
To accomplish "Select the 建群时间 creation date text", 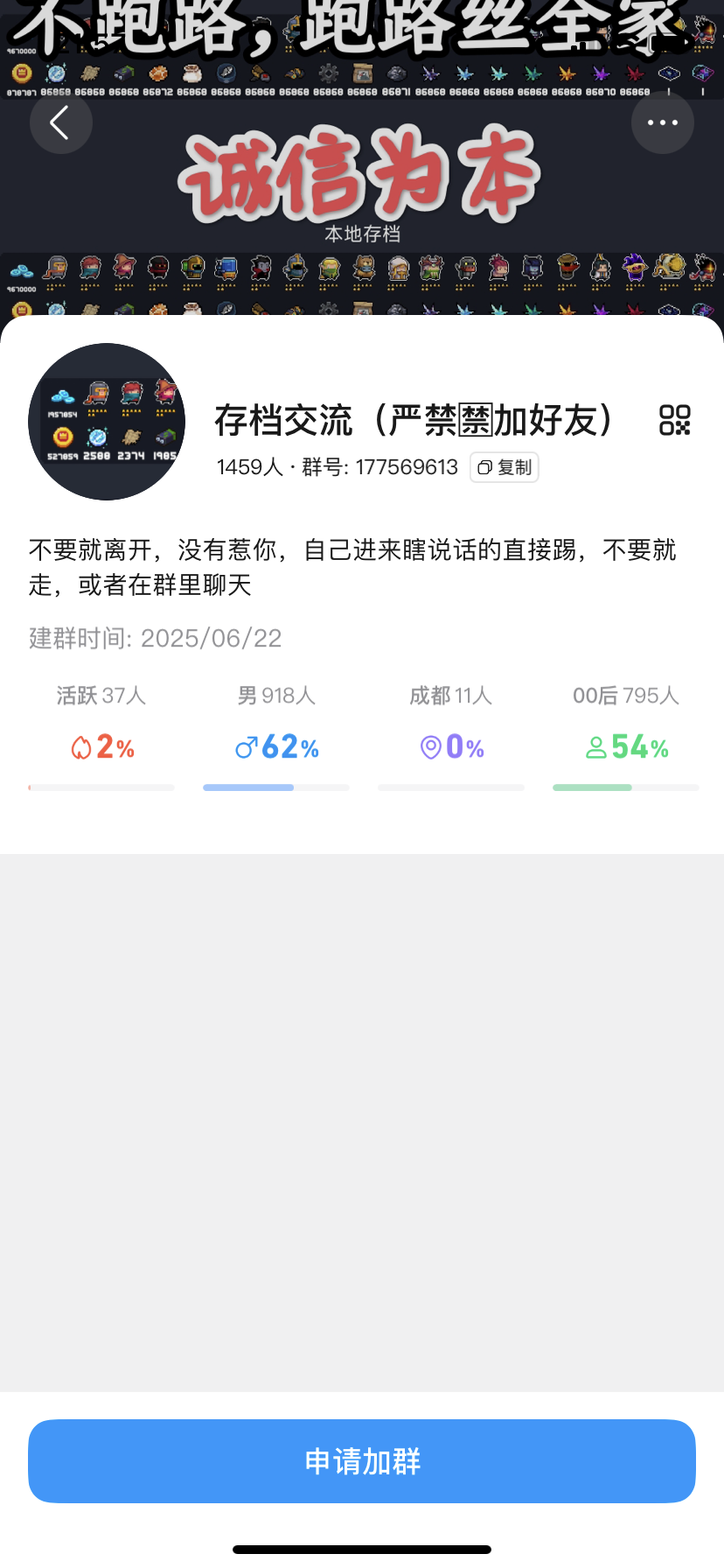I will 154,638.
